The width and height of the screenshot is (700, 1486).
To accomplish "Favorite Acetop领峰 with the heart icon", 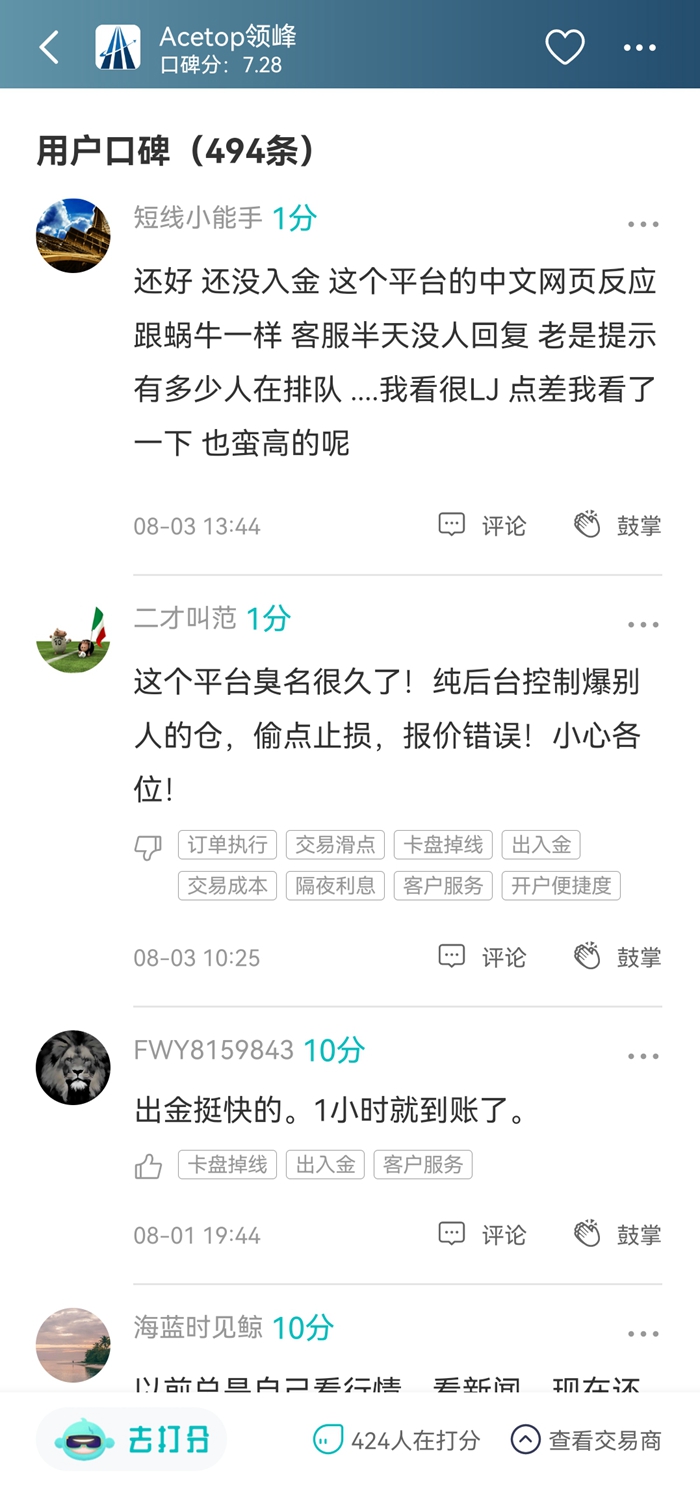I will pyautogui.click(x=564, y=47).
